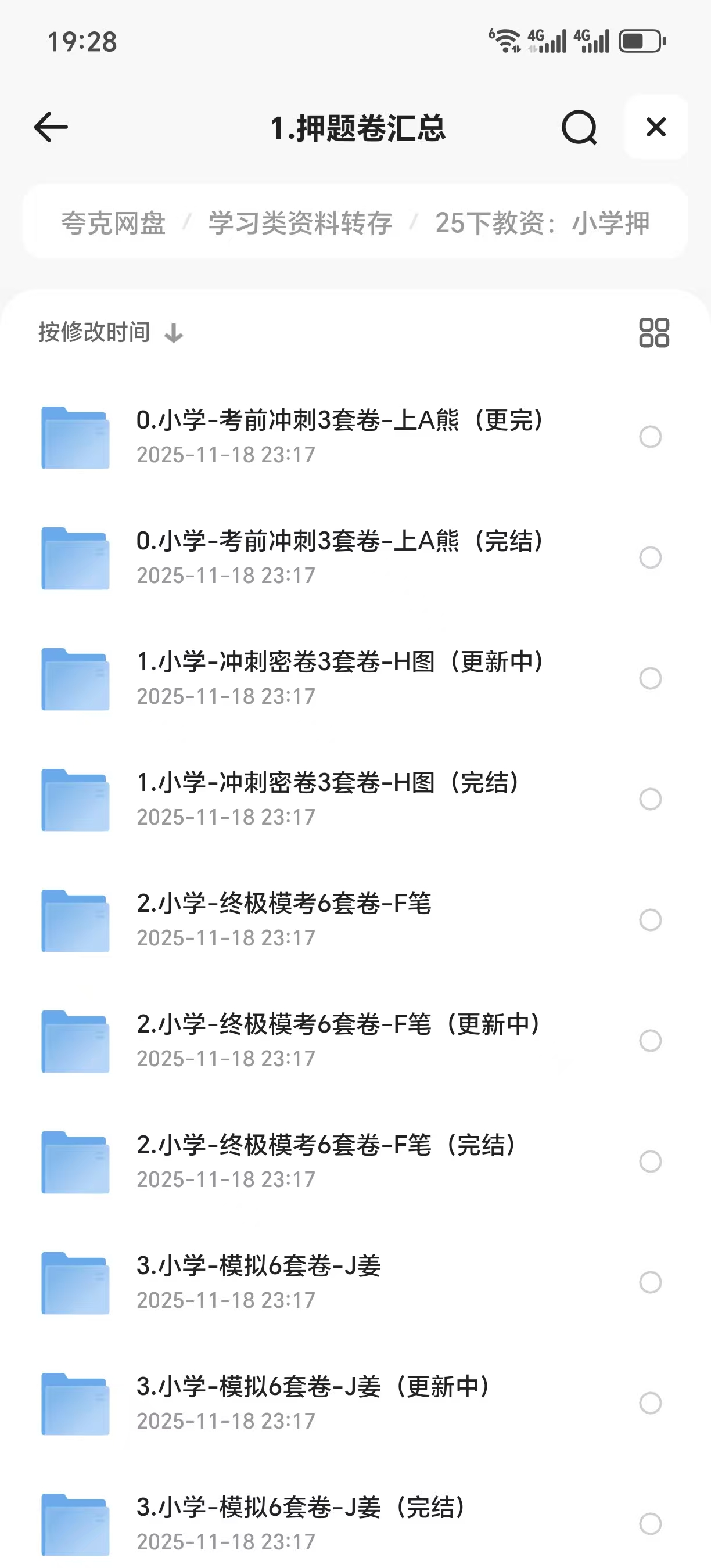Select the 3.小学-模拟6套卷-J姜（更新中）folder circle
This screenshot has height=1568, width=711.
click(650, 1402)
